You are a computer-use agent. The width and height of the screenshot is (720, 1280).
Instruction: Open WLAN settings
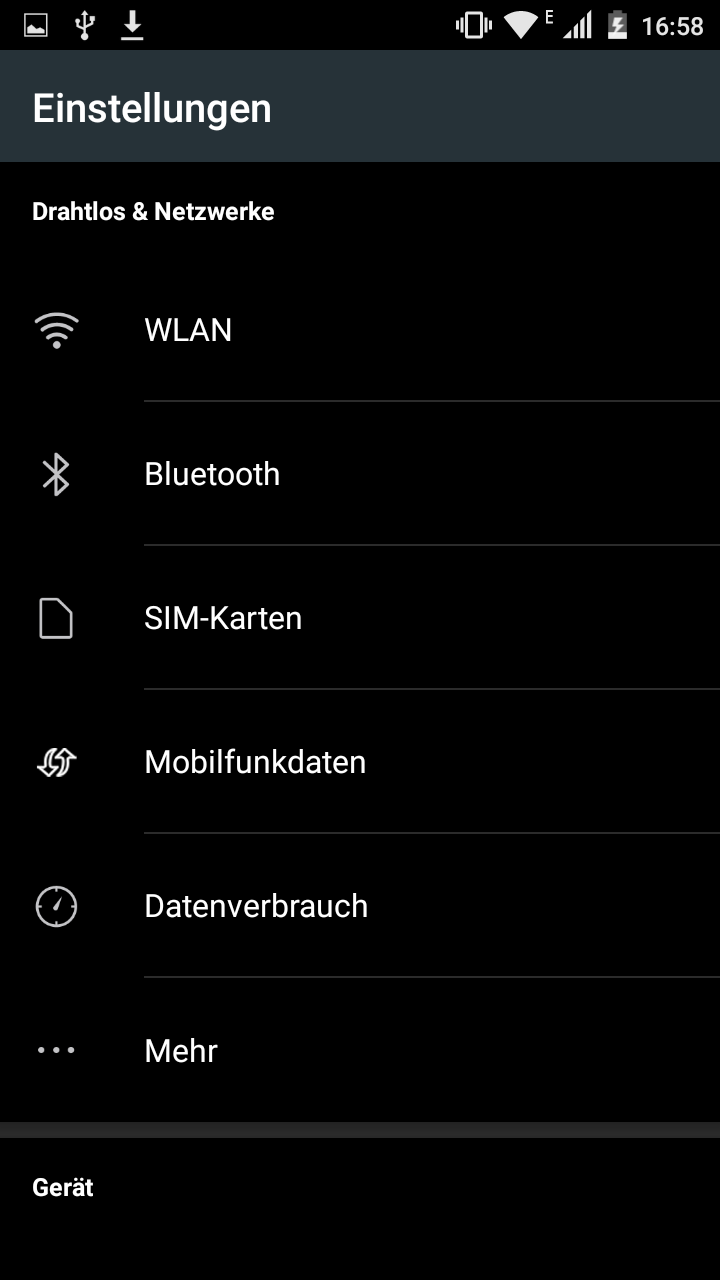click(x=360, y=330)
